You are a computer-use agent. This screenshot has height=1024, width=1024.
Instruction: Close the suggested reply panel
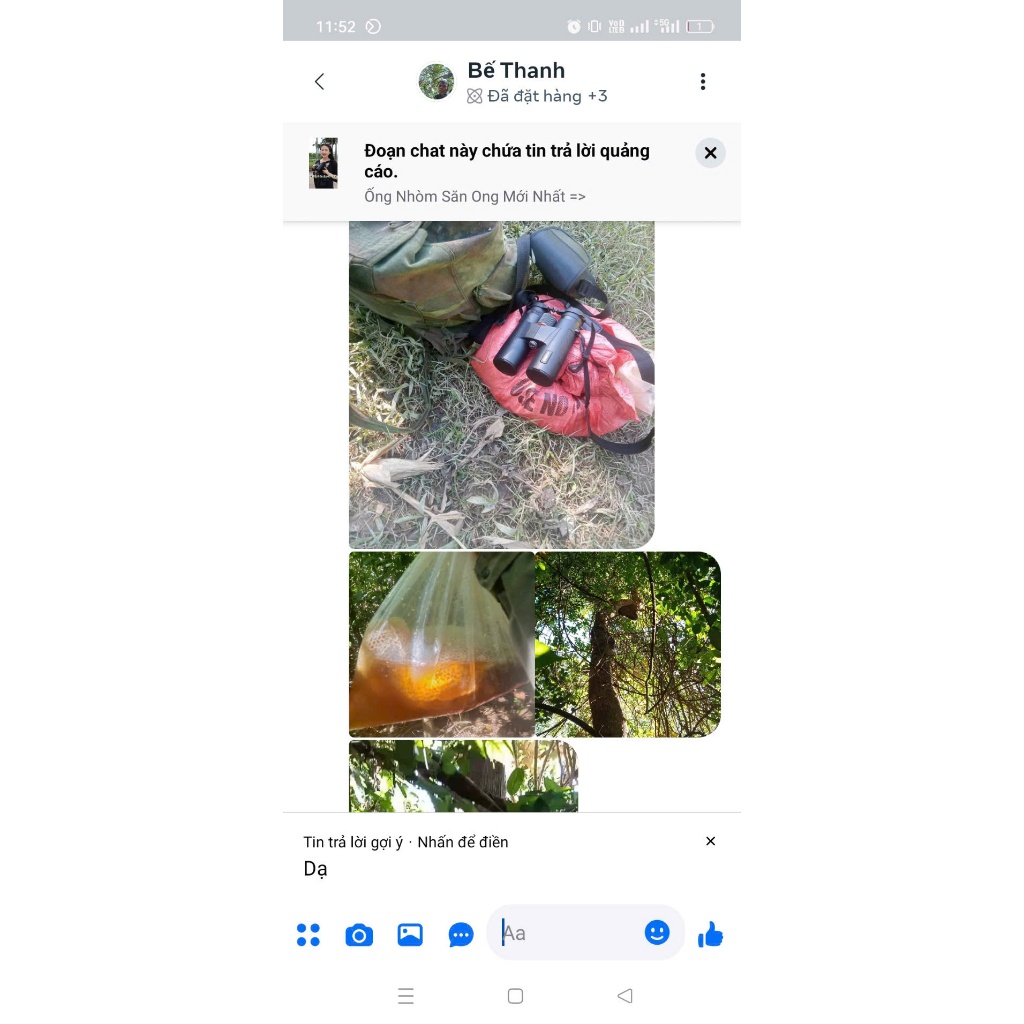tap(710, 841)
